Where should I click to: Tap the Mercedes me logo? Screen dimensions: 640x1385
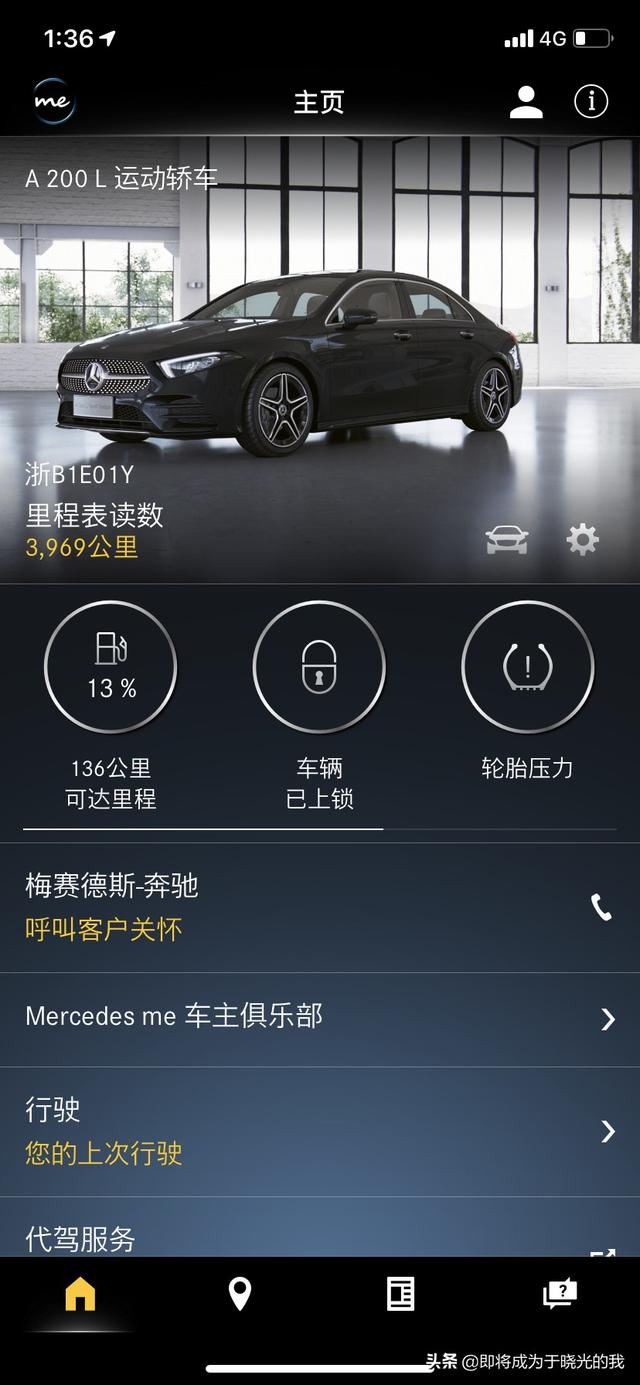pos(52,101)
